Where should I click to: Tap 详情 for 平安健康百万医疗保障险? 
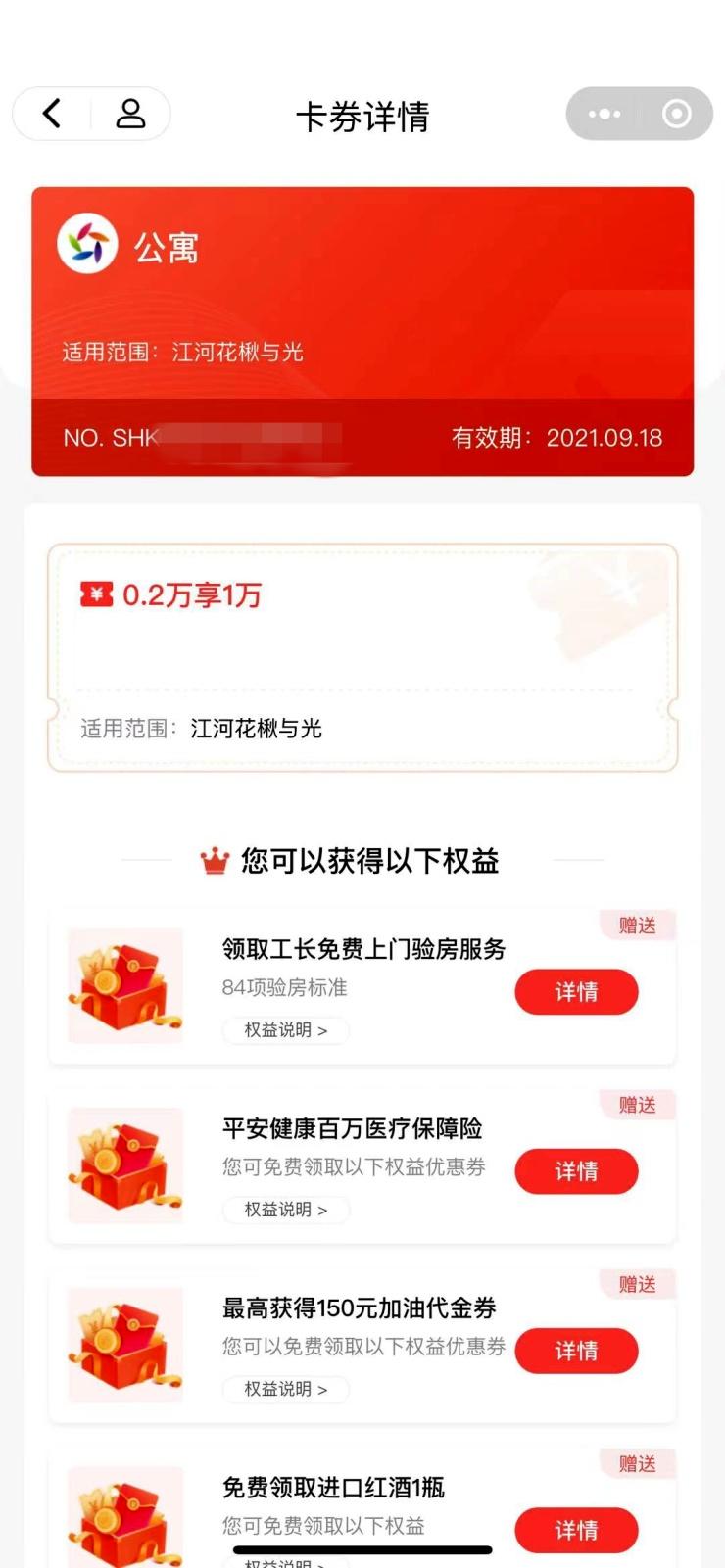coord(576,1171)
